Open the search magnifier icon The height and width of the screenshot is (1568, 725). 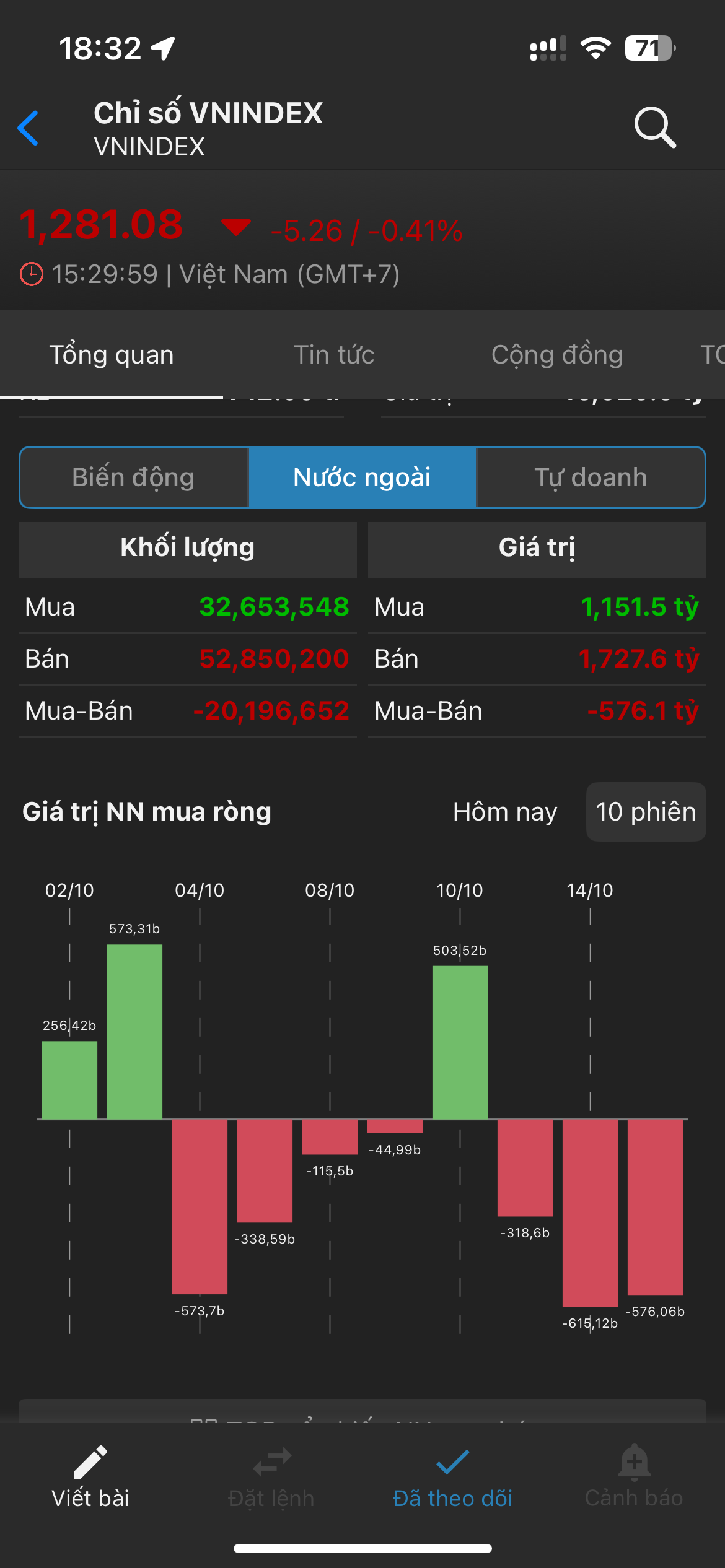654,128
